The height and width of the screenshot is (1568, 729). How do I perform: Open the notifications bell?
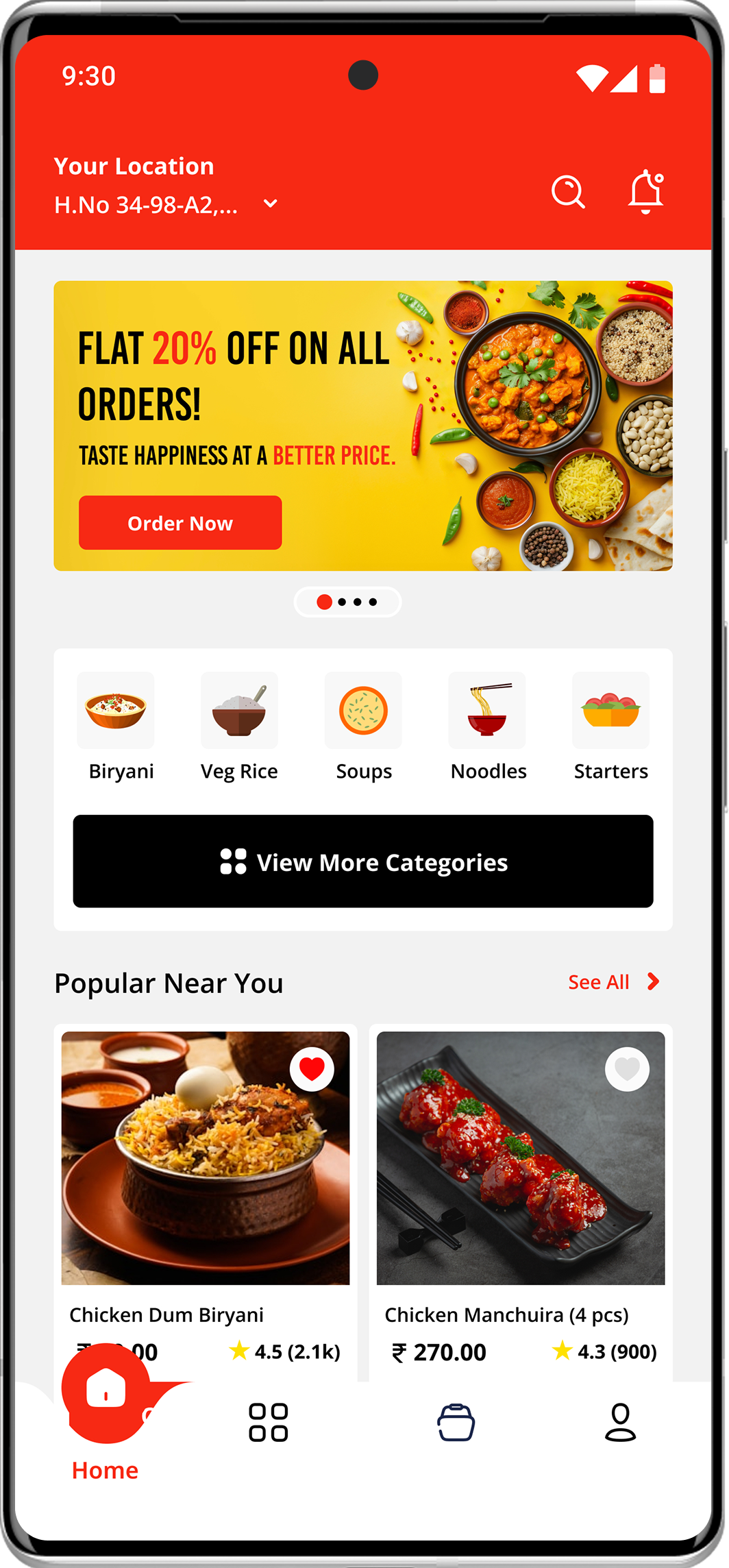(645, 191)
